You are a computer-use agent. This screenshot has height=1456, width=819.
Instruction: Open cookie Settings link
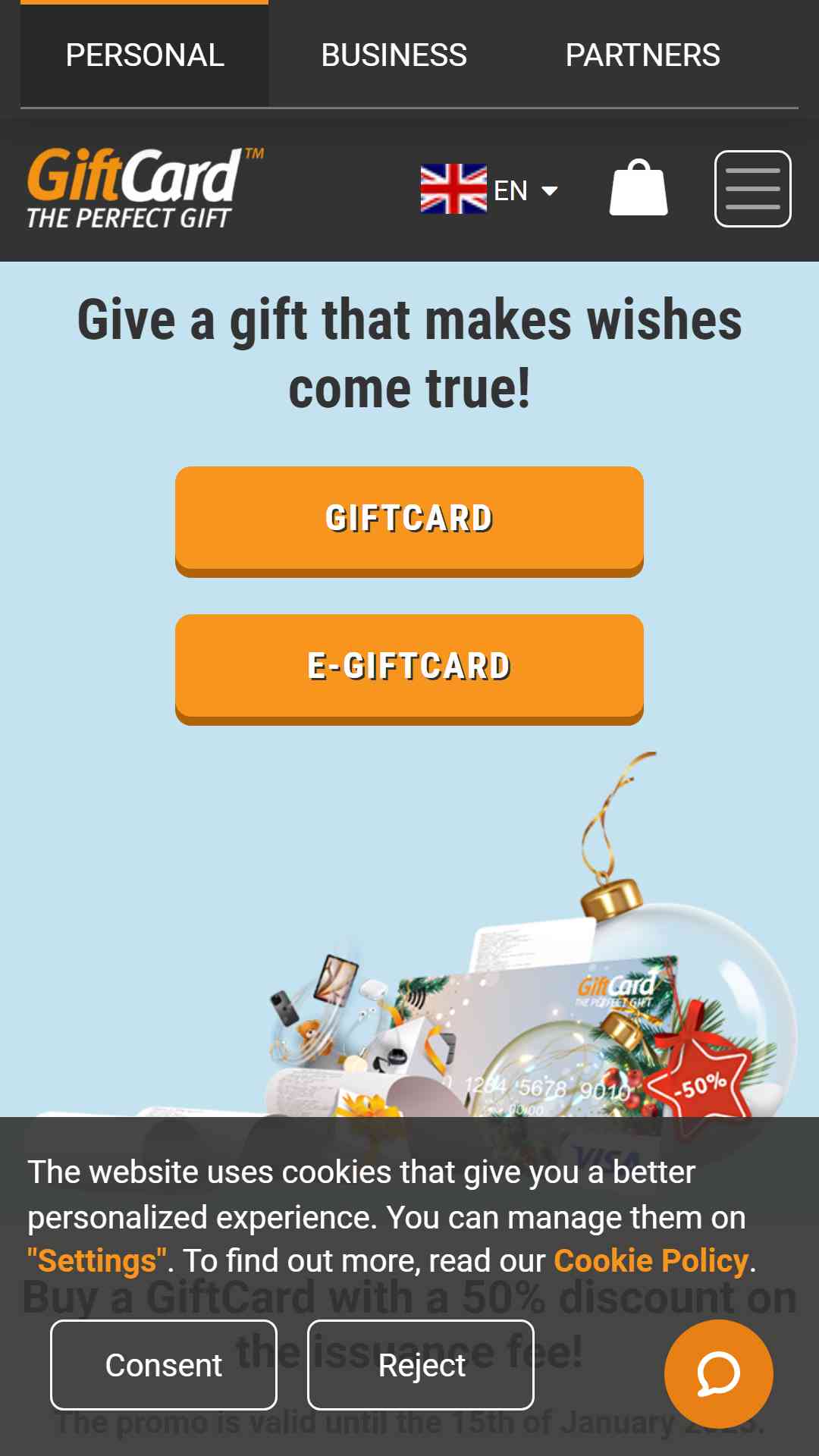coord(97,1261)
